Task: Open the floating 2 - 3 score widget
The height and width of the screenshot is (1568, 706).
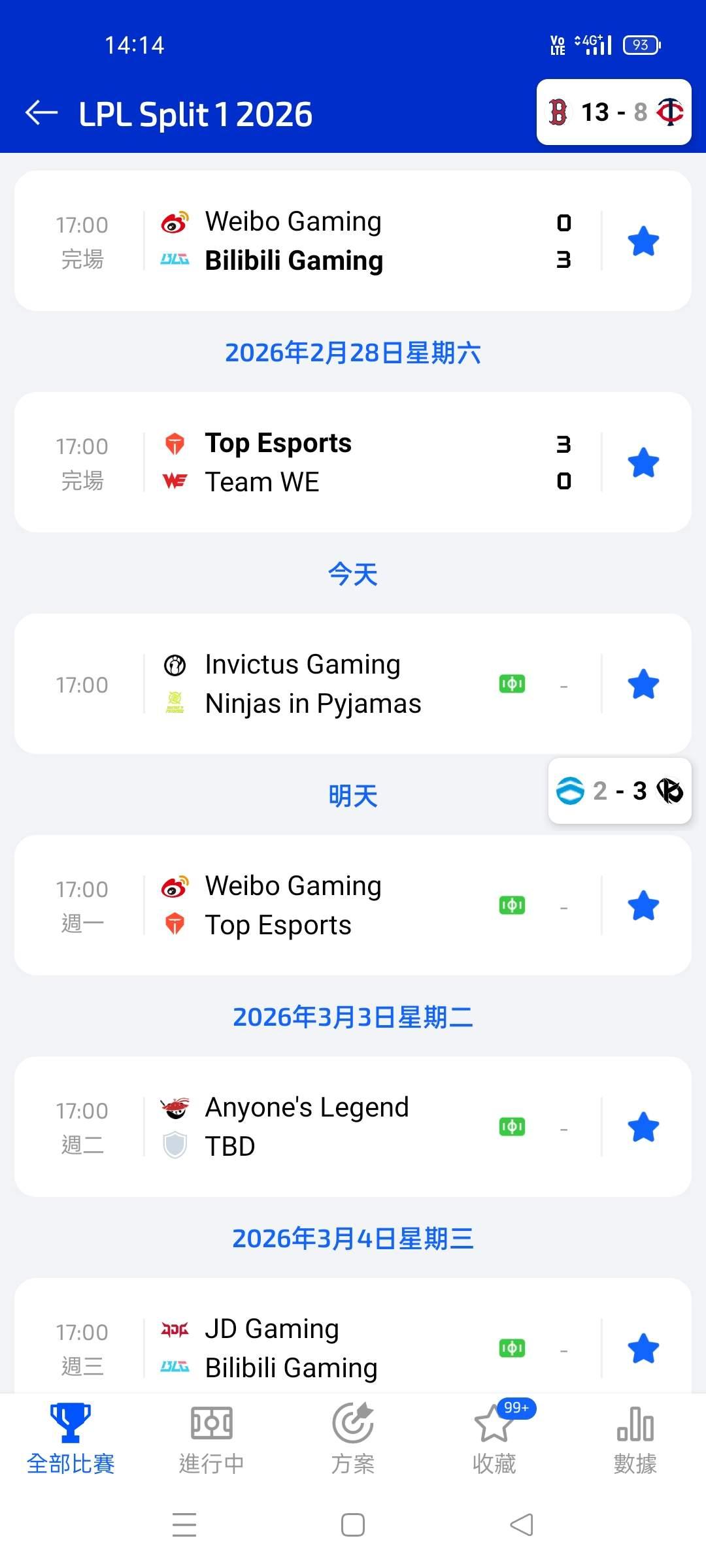Action: (620, 791)
